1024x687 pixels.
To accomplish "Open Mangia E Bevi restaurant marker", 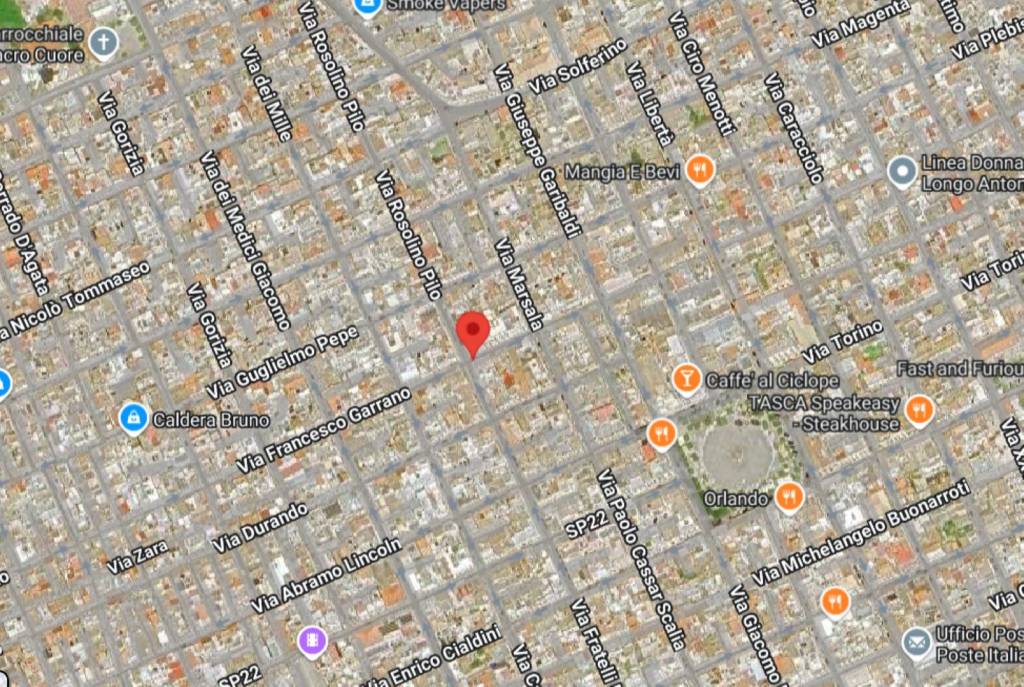I will tap(699, 171).
